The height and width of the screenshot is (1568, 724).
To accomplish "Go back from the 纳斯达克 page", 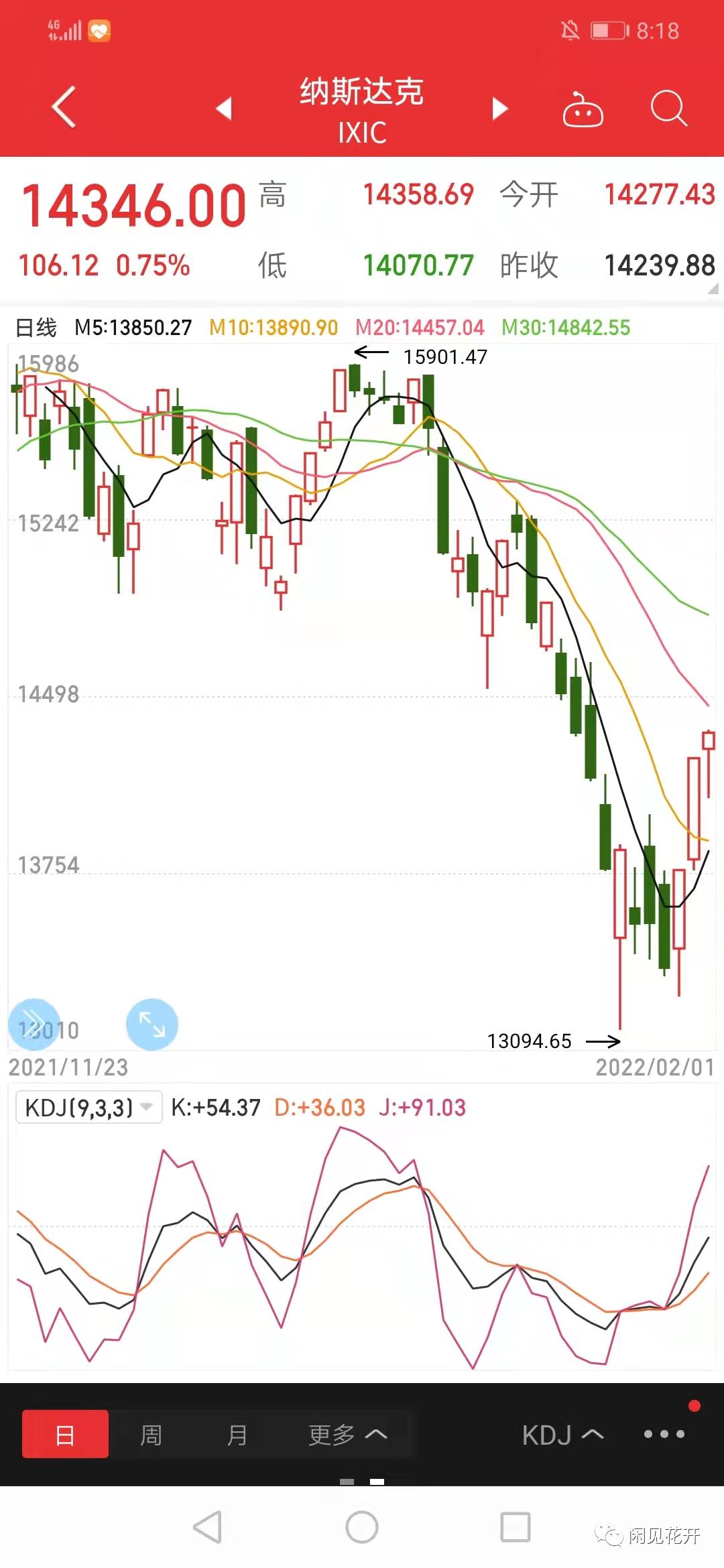I will click(x=64, y=107).
